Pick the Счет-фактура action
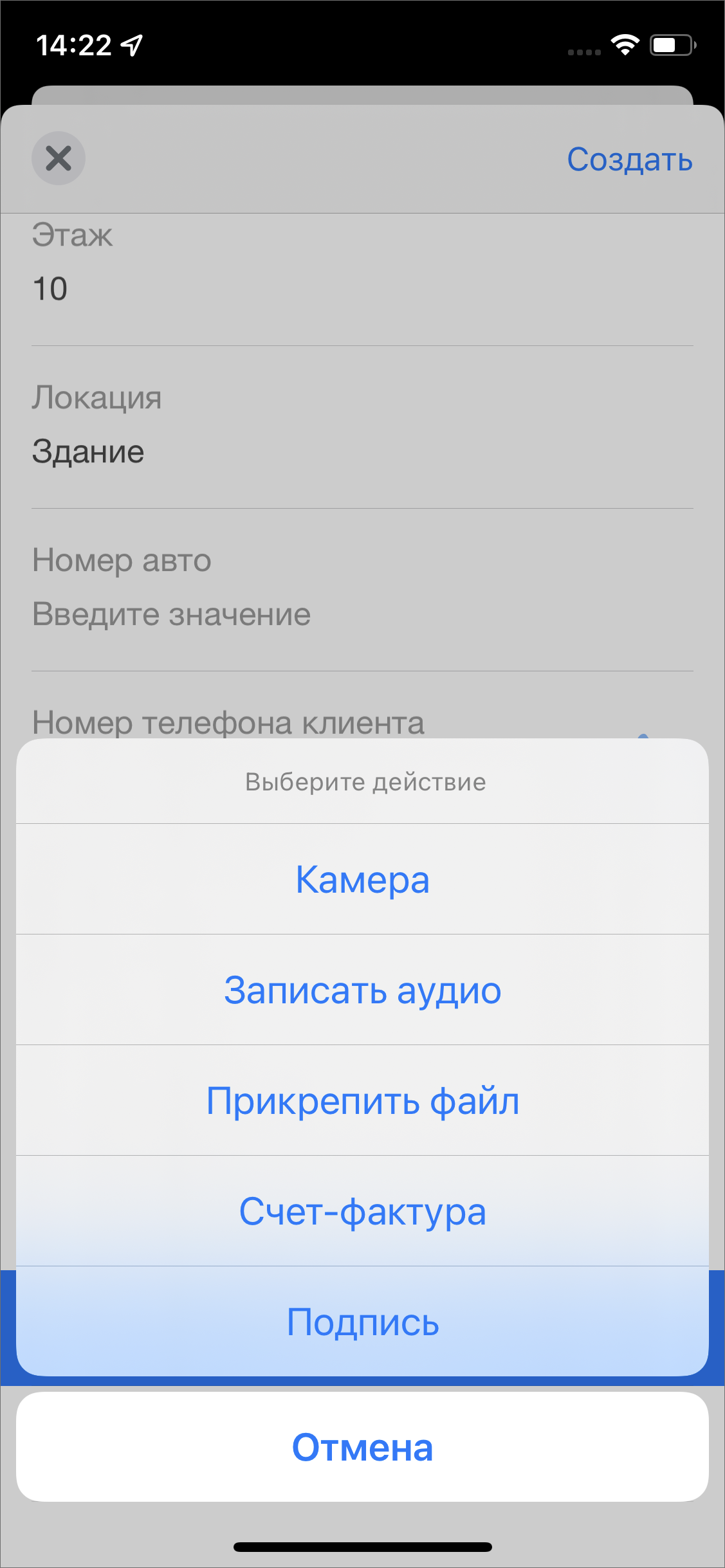The image size is (725, 1568). (x=362, y=1211)
